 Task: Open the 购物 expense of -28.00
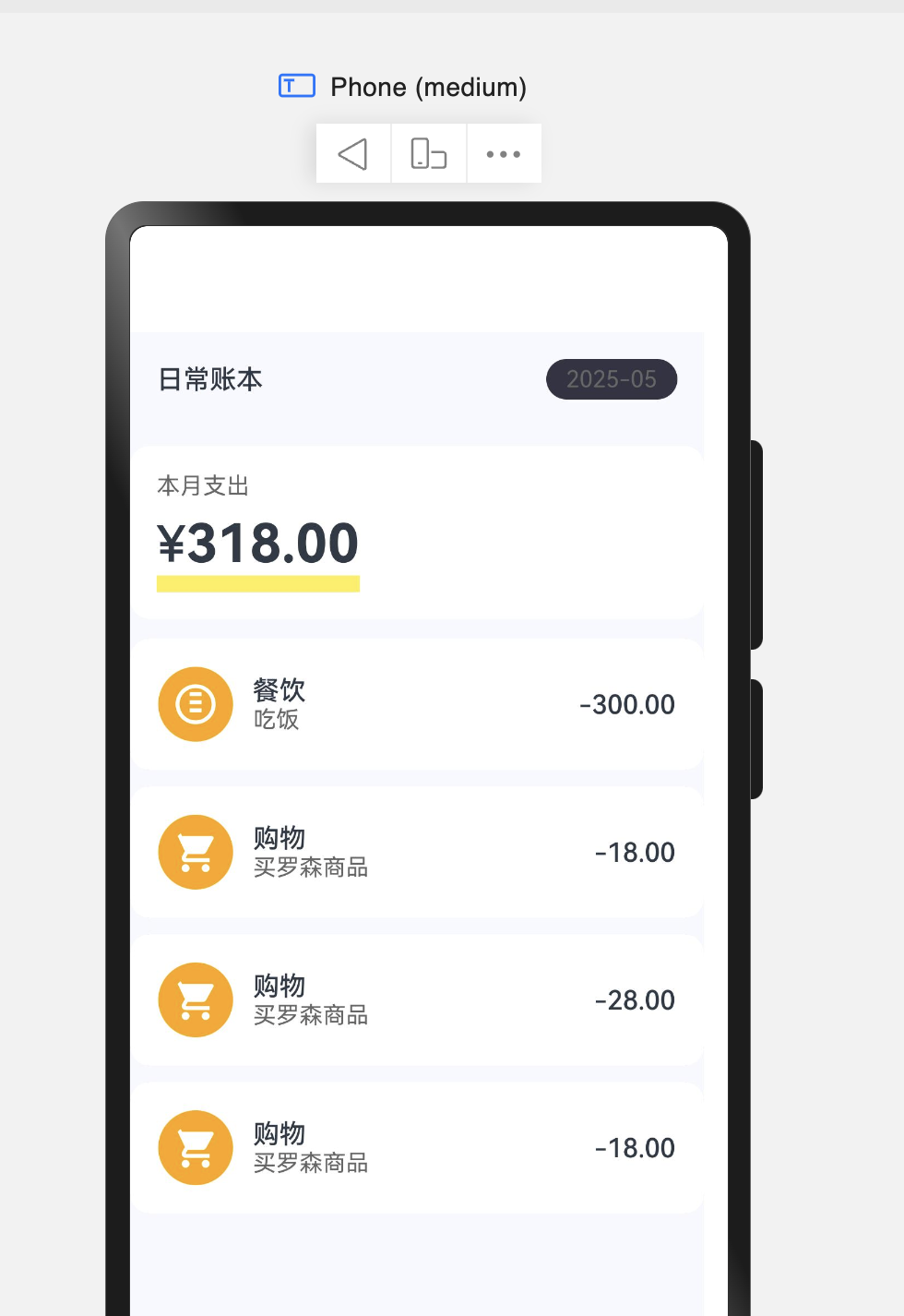click(x=416, y=999)
